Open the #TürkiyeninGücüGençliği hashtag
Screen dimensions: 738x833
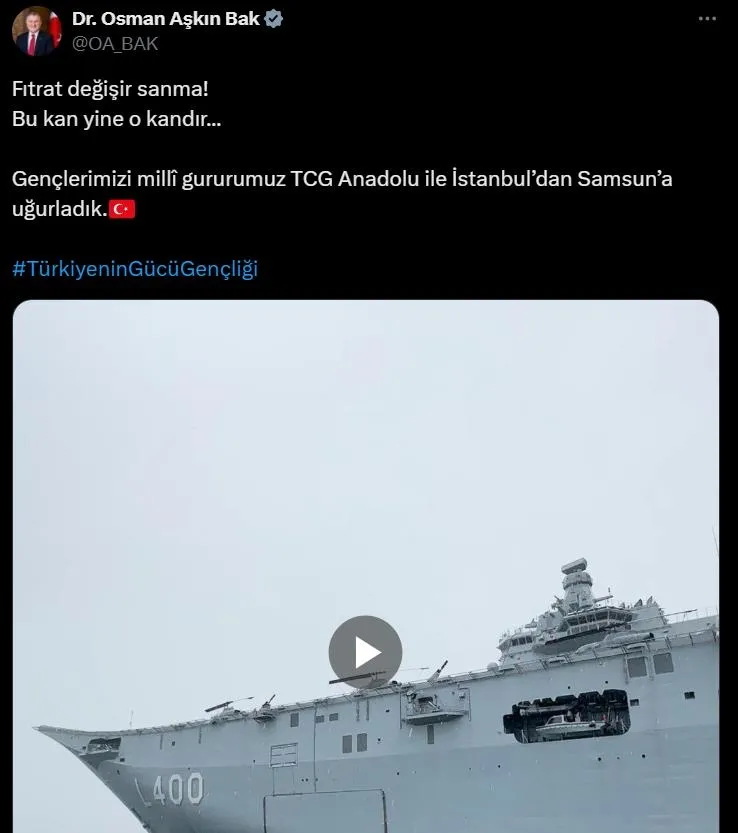135,269
